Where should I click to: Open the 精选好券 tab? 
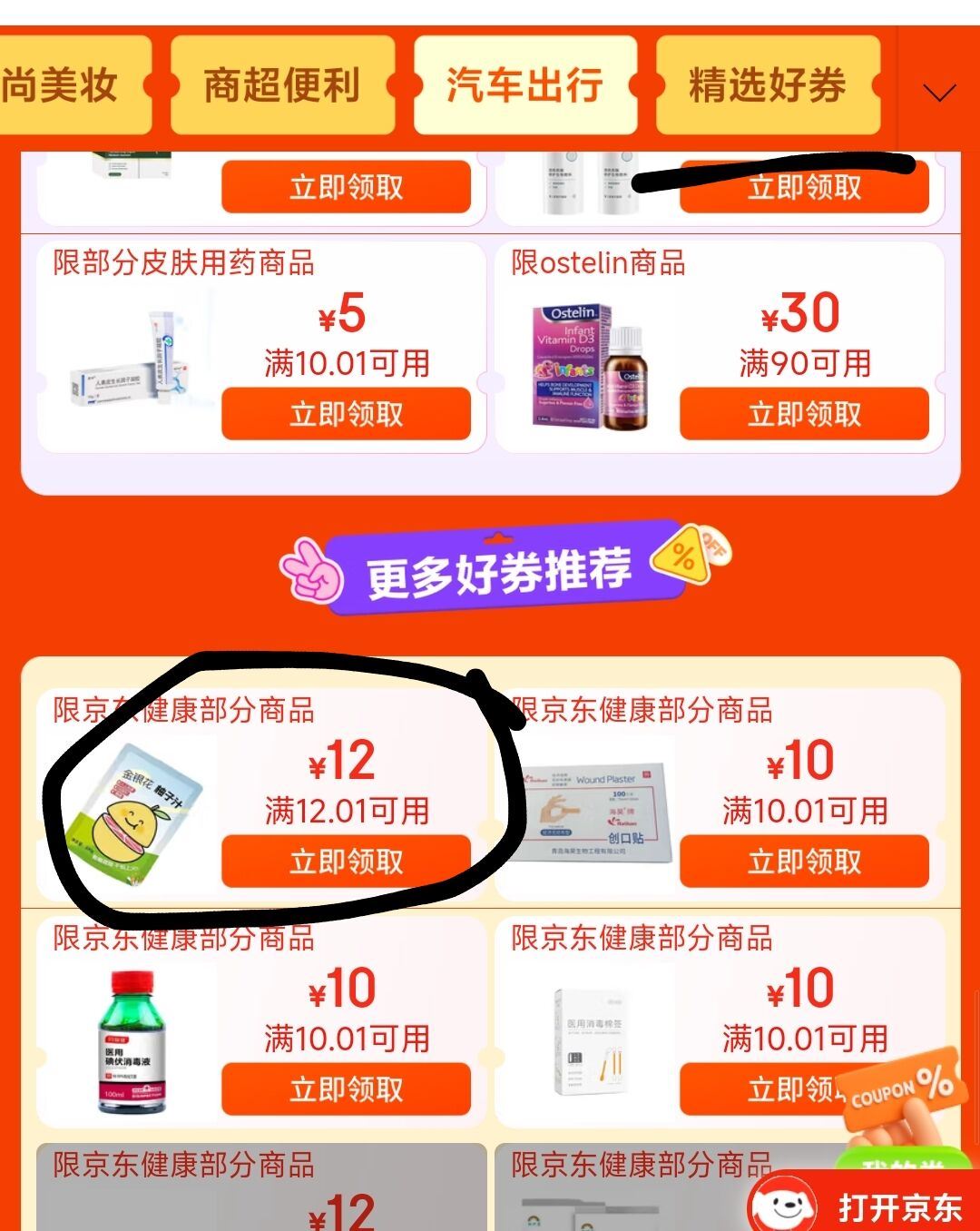pyautogui.click(x=767, y=85)
